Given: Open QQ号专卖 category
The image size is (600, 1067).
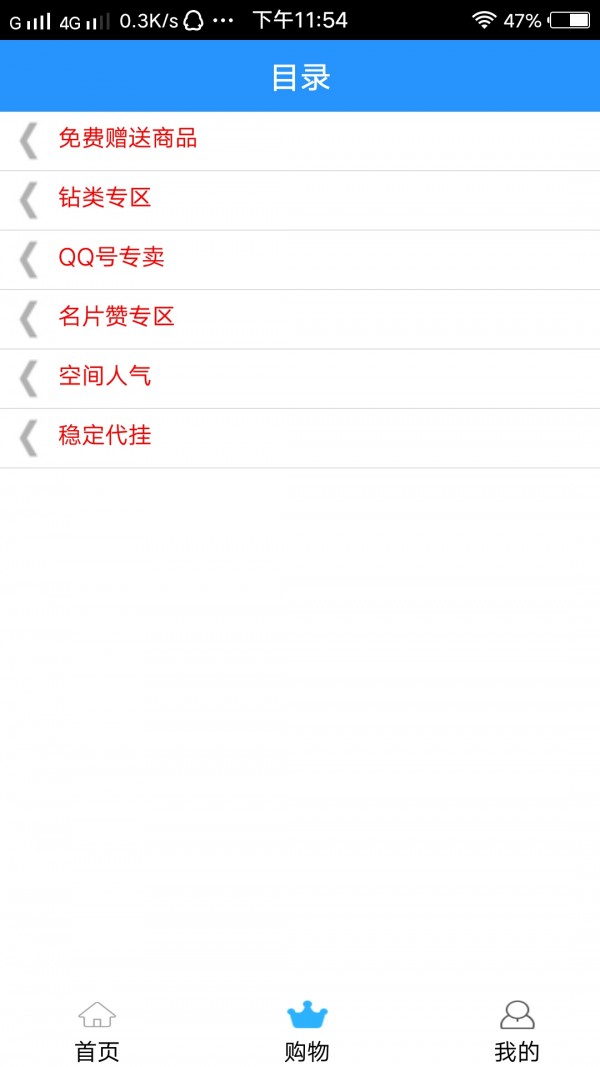Looking at the screenshot, I should [x=111, y=258].
